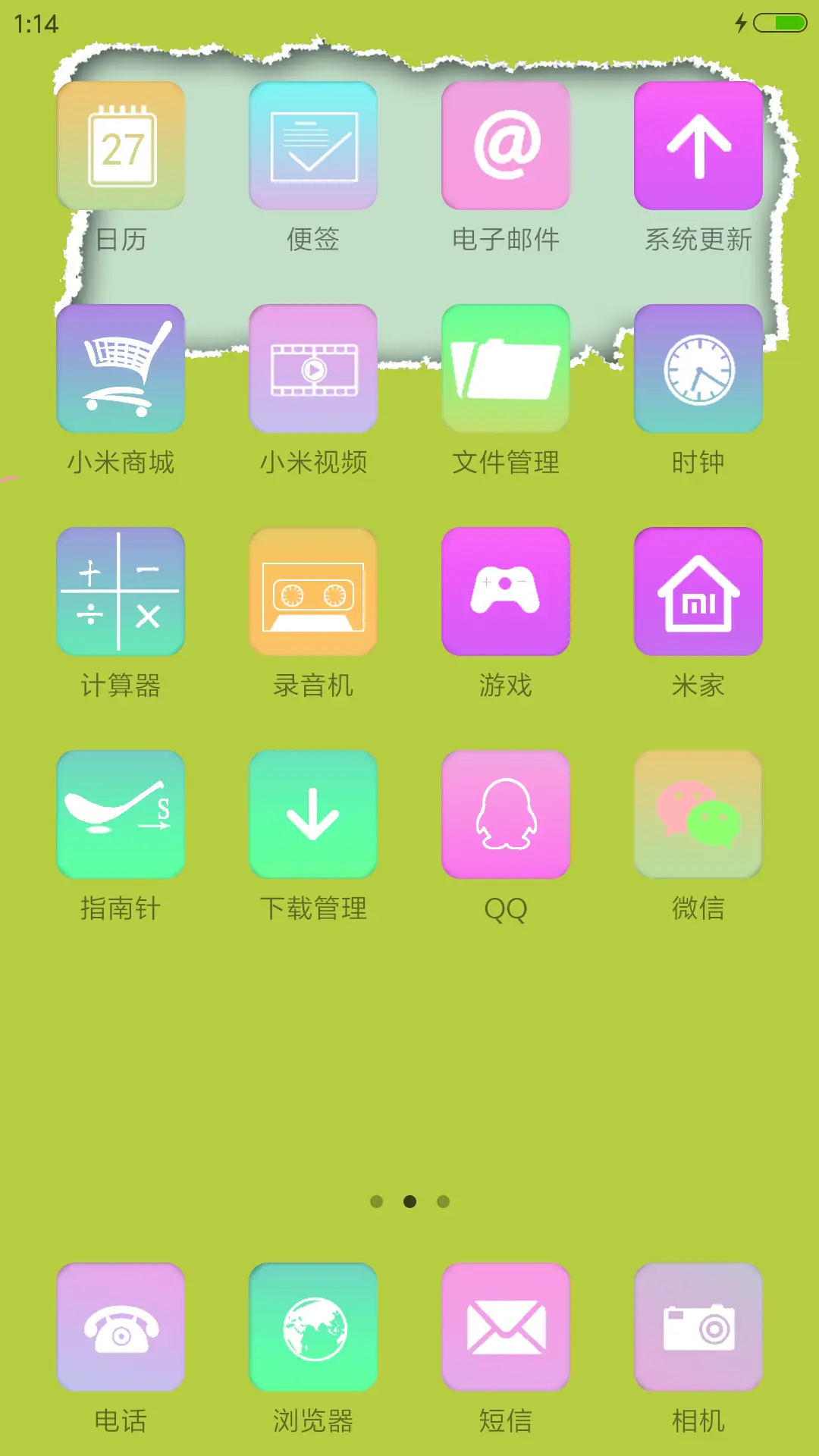Viewport: 819px width, 1456px height.
Task: Launch the QQ messenger
Action: pos(506,814)
